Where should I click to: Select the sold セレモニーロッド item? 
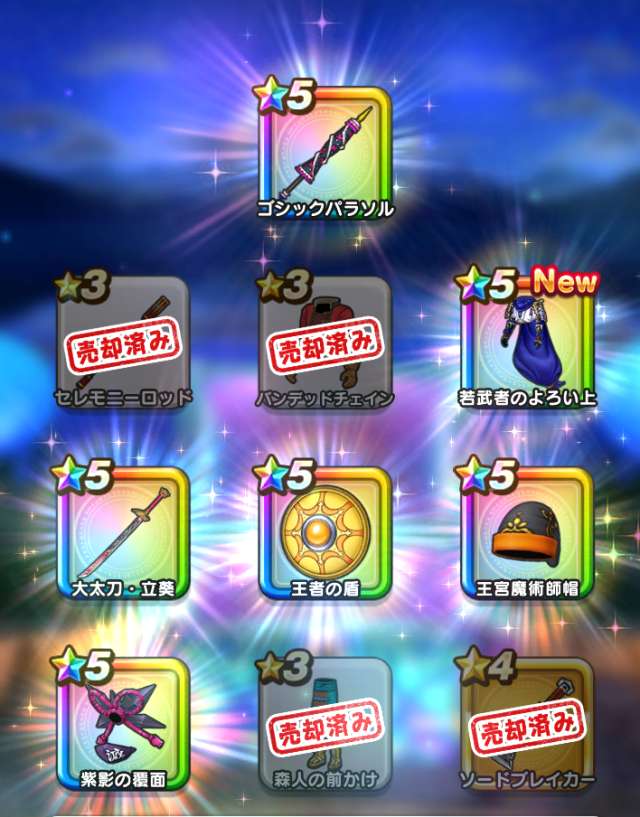click(x=123, y=344)
